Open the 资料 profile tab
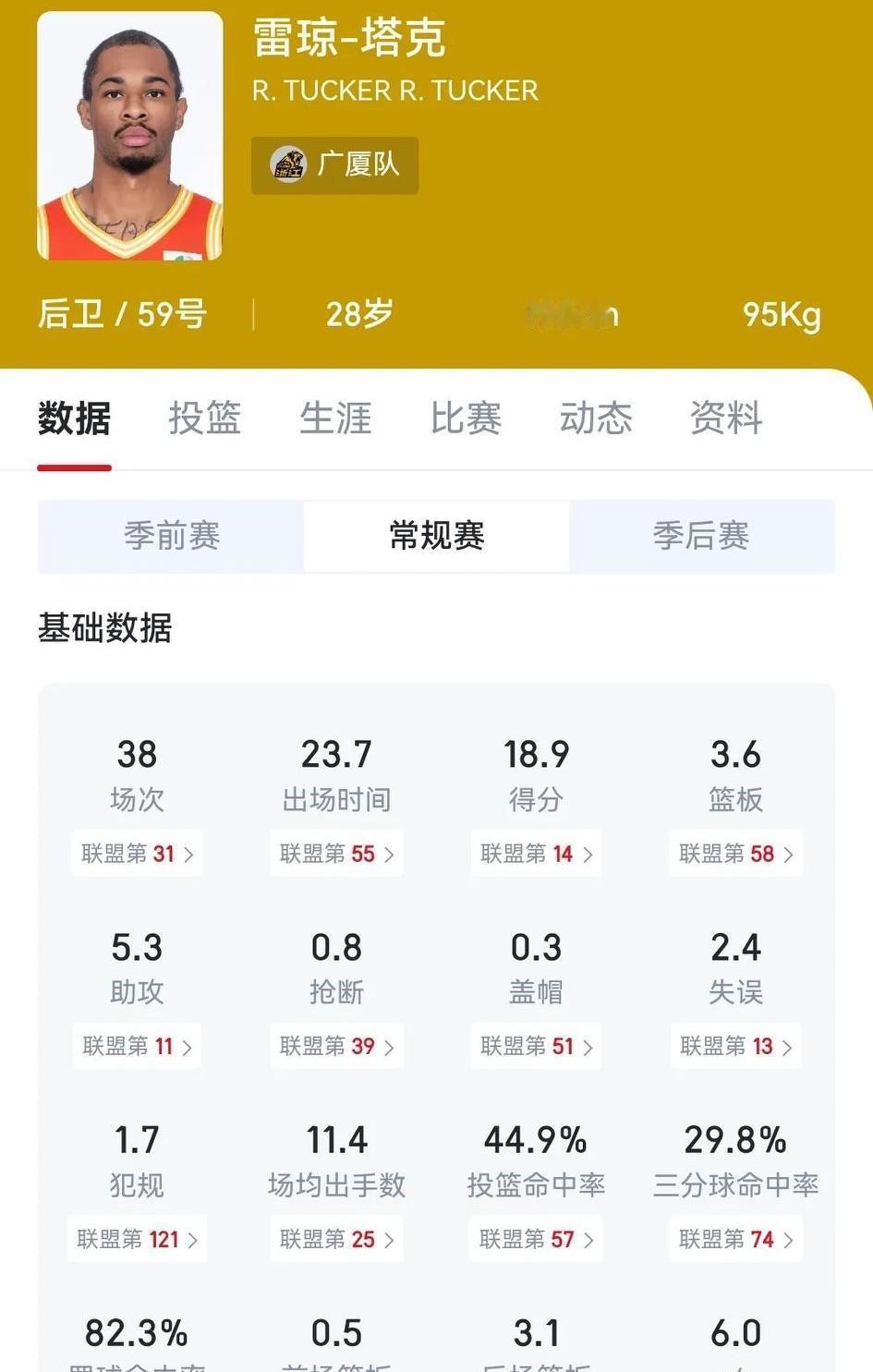Screen dimensions: 873x1372 click(x=725, y=419)
